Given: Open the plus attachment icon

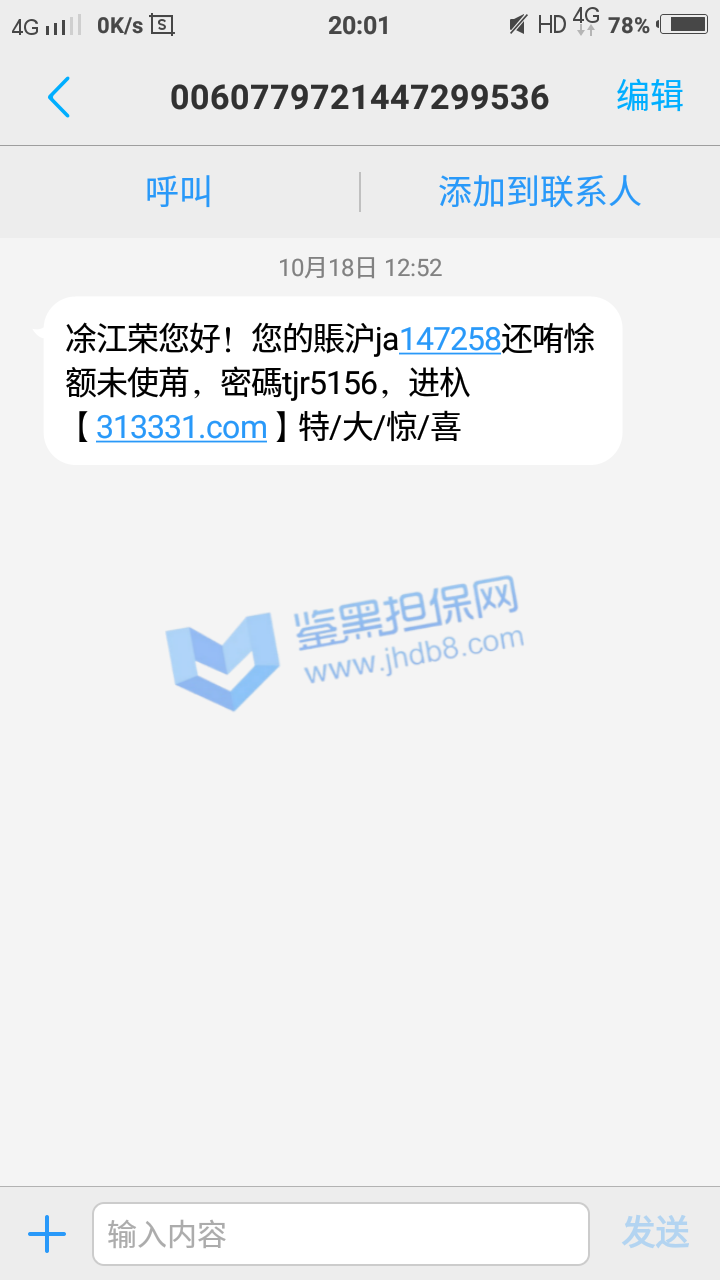Looking at the screenshot, I should (x=47, y=1234).
